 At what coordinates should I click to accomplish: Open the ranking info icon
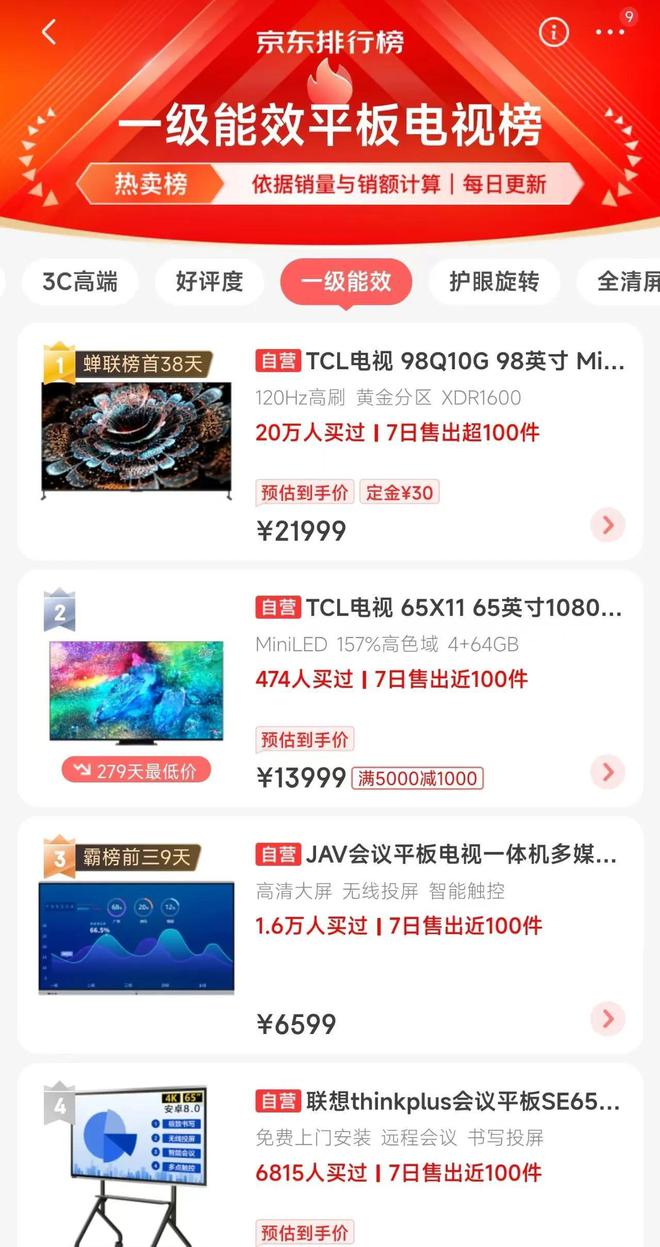(x=554, y=32)
